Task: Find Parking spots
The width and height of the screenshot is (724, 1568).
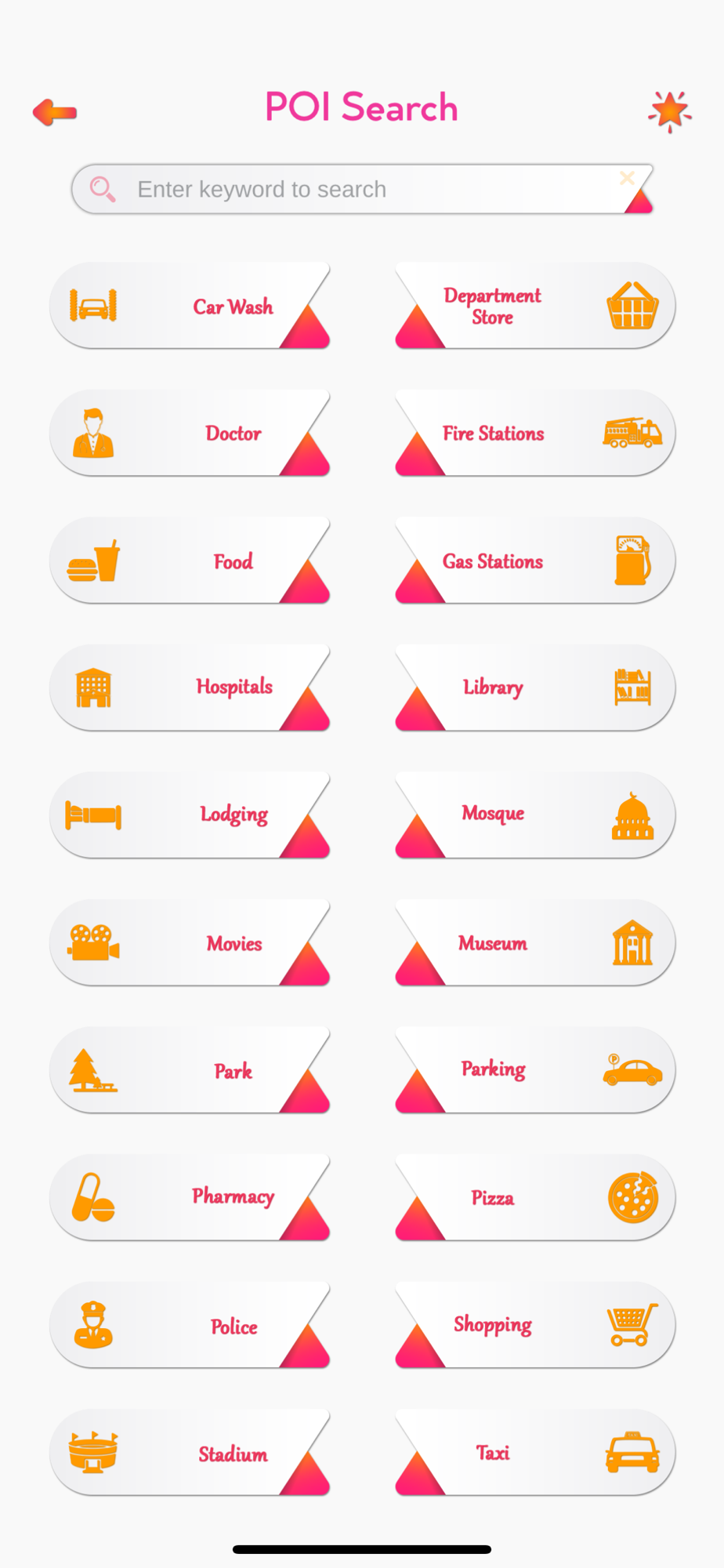Action: tap(535, 1070)
